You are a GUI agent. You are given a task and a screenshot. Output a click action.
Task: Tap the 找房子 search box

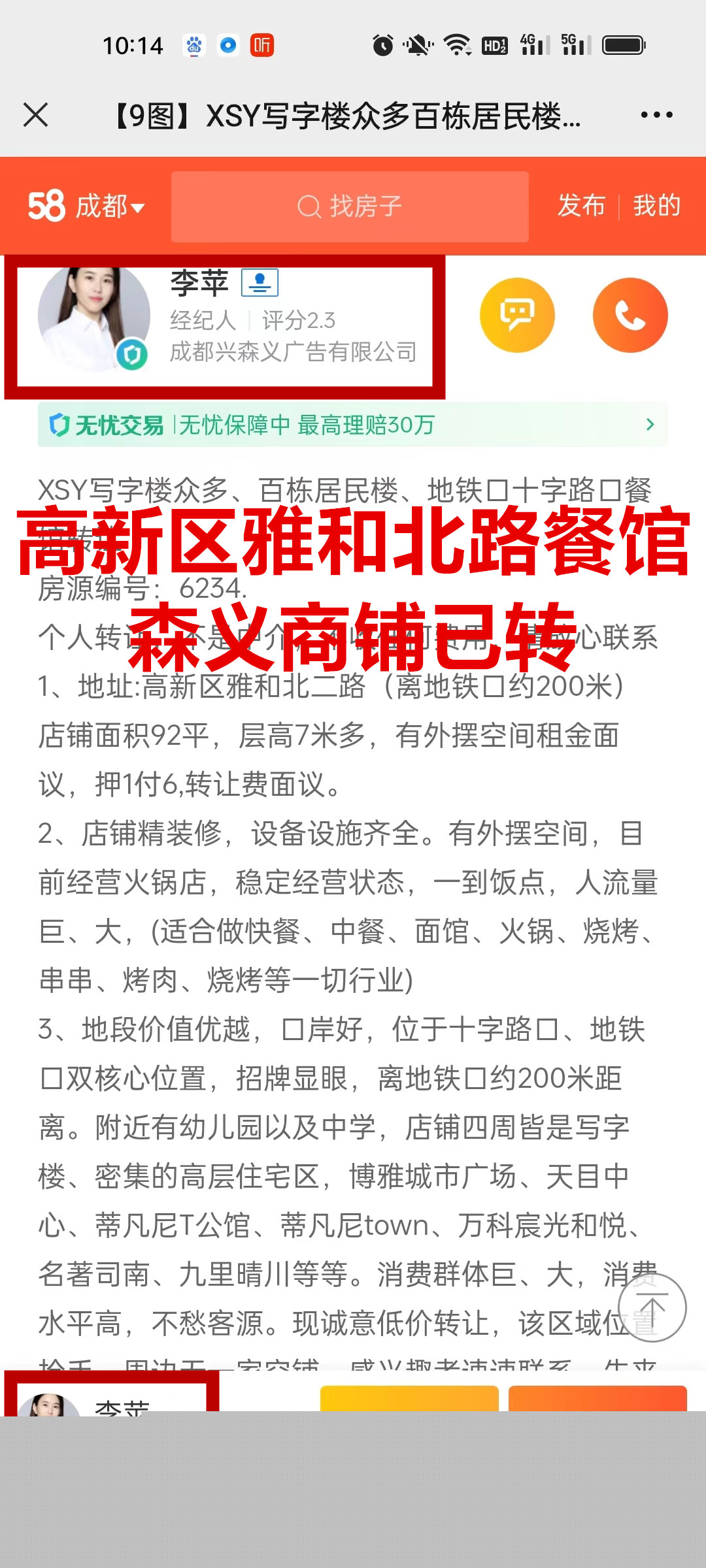[x=350, y=206]
